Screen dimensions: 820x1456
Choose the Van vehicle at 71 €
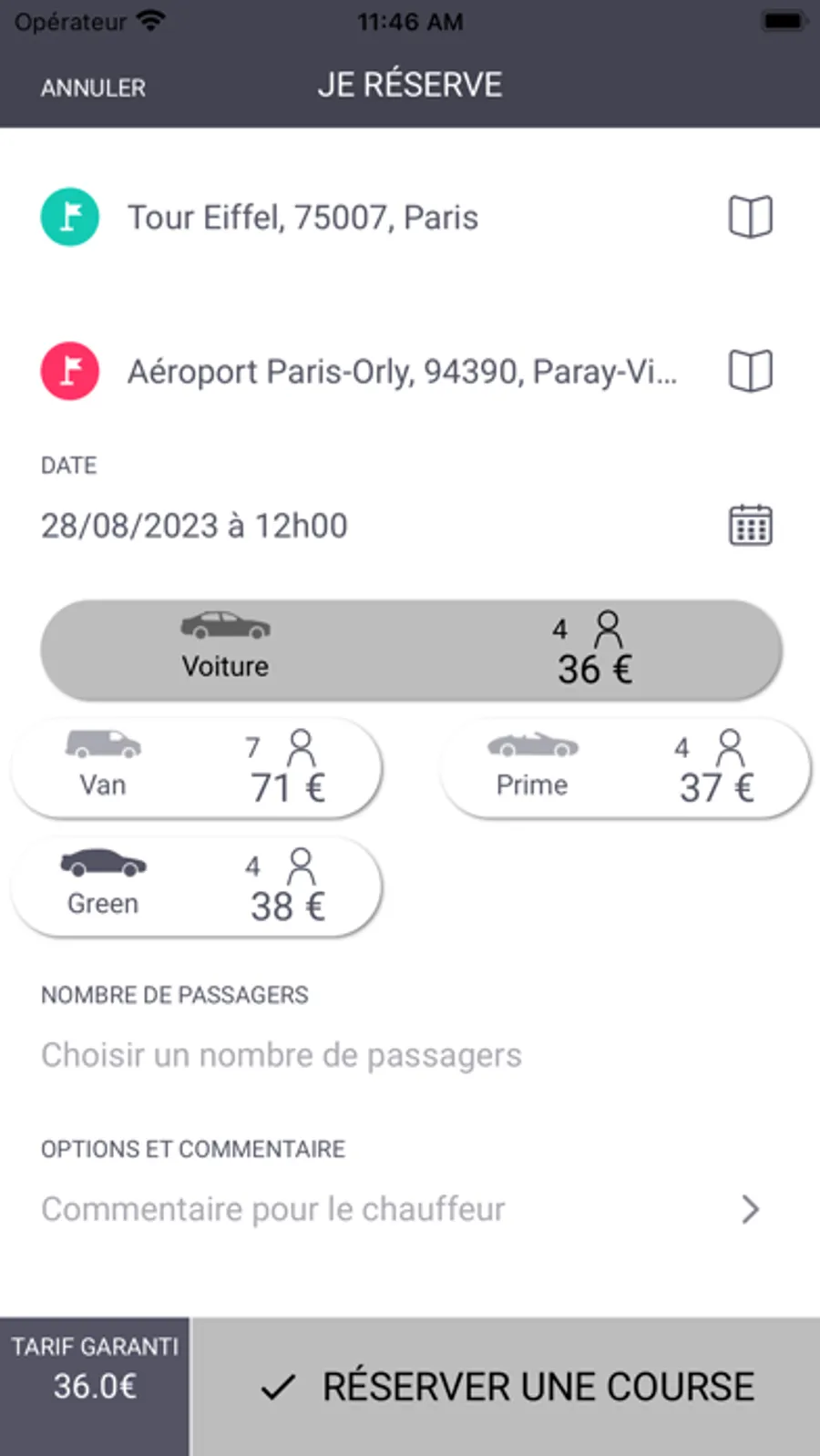pos(196,768)
